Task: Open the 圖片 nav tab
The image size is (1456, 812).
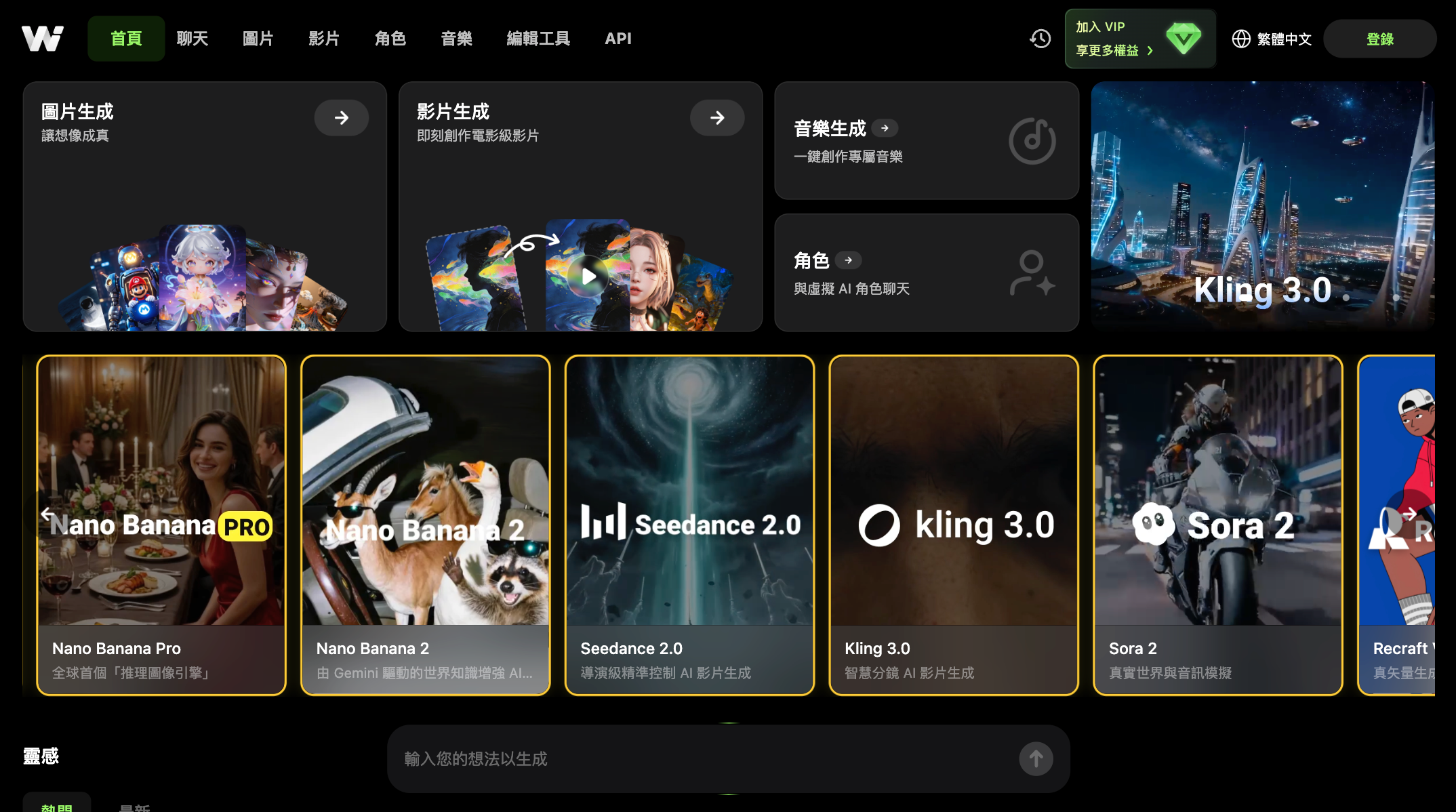Action: coord(258,39)
